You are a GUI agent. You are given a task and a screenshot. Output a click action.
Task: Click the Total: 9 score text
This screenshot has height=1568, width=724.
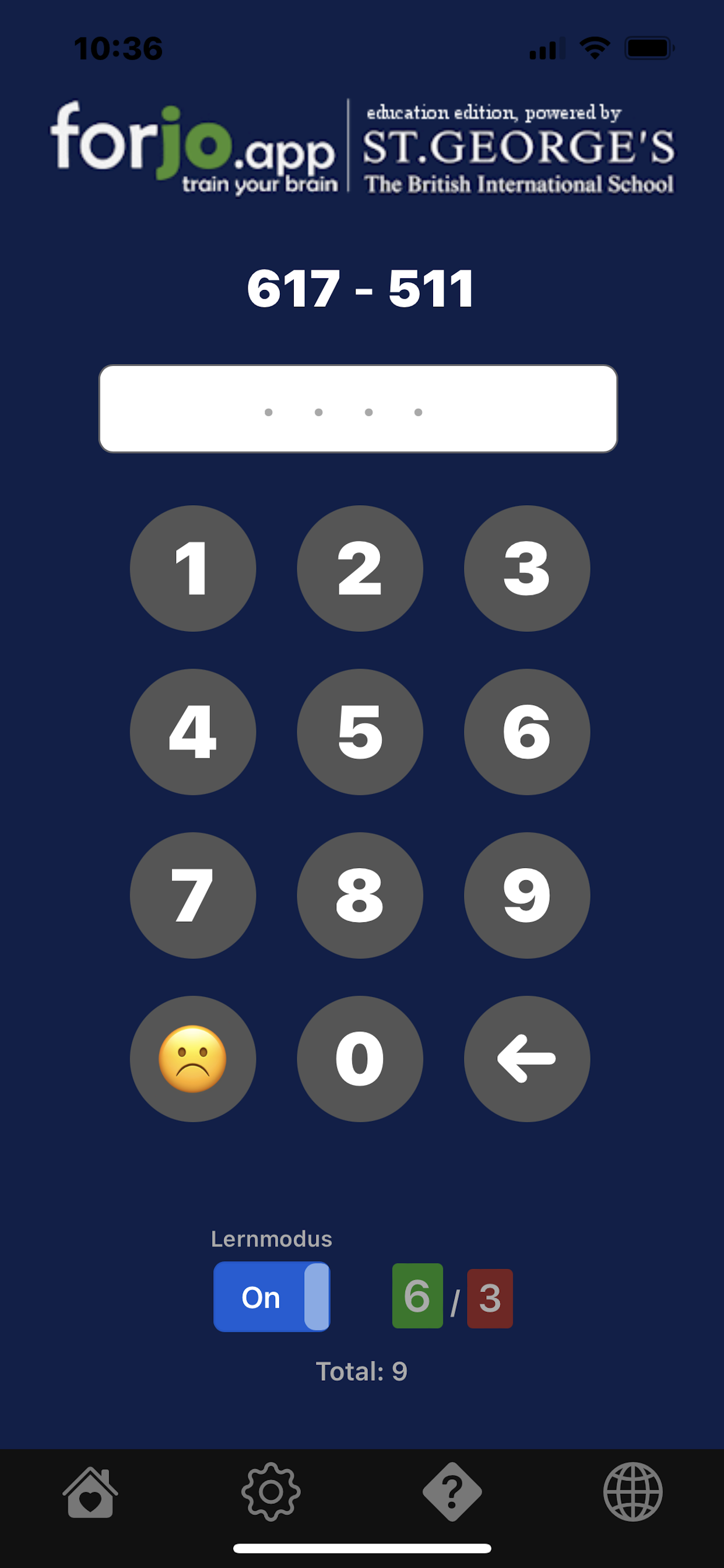[x=361, y=1371]
